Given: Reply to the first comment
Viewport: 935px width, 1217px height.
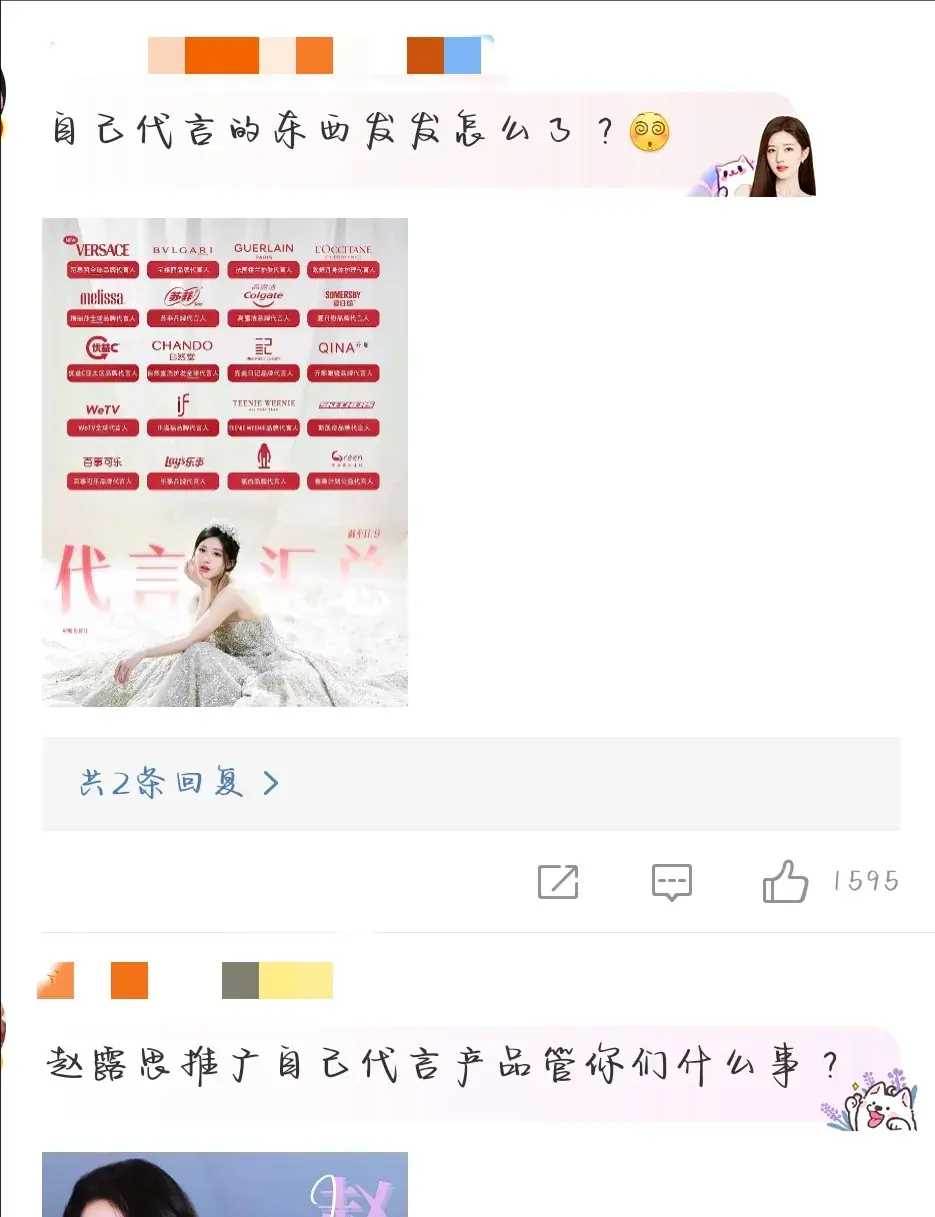Looking at the screenshot, I should click(x=671, y=881).
